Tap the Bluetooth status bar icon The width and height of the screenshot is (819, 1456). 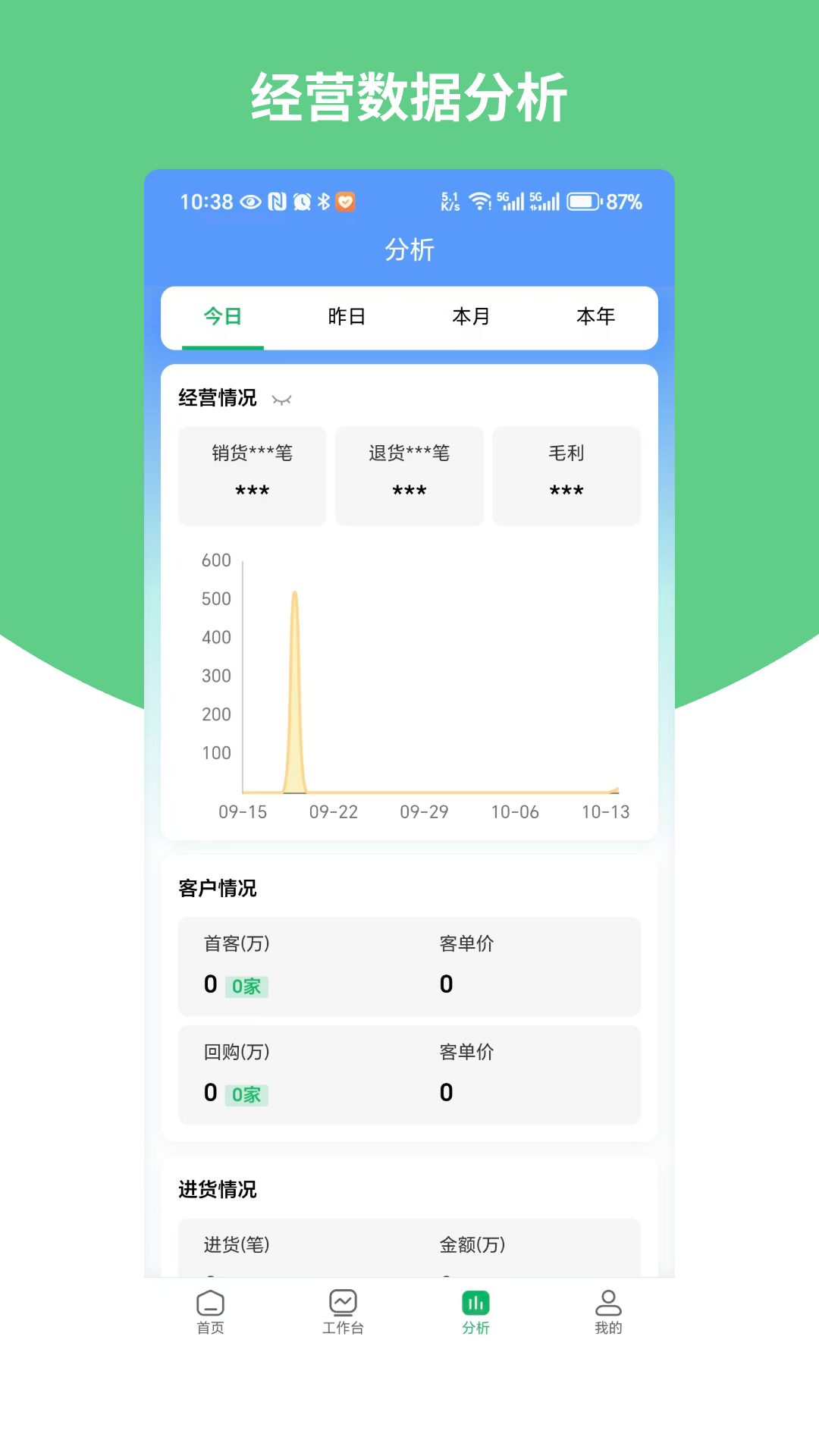(x=324, y=201)
